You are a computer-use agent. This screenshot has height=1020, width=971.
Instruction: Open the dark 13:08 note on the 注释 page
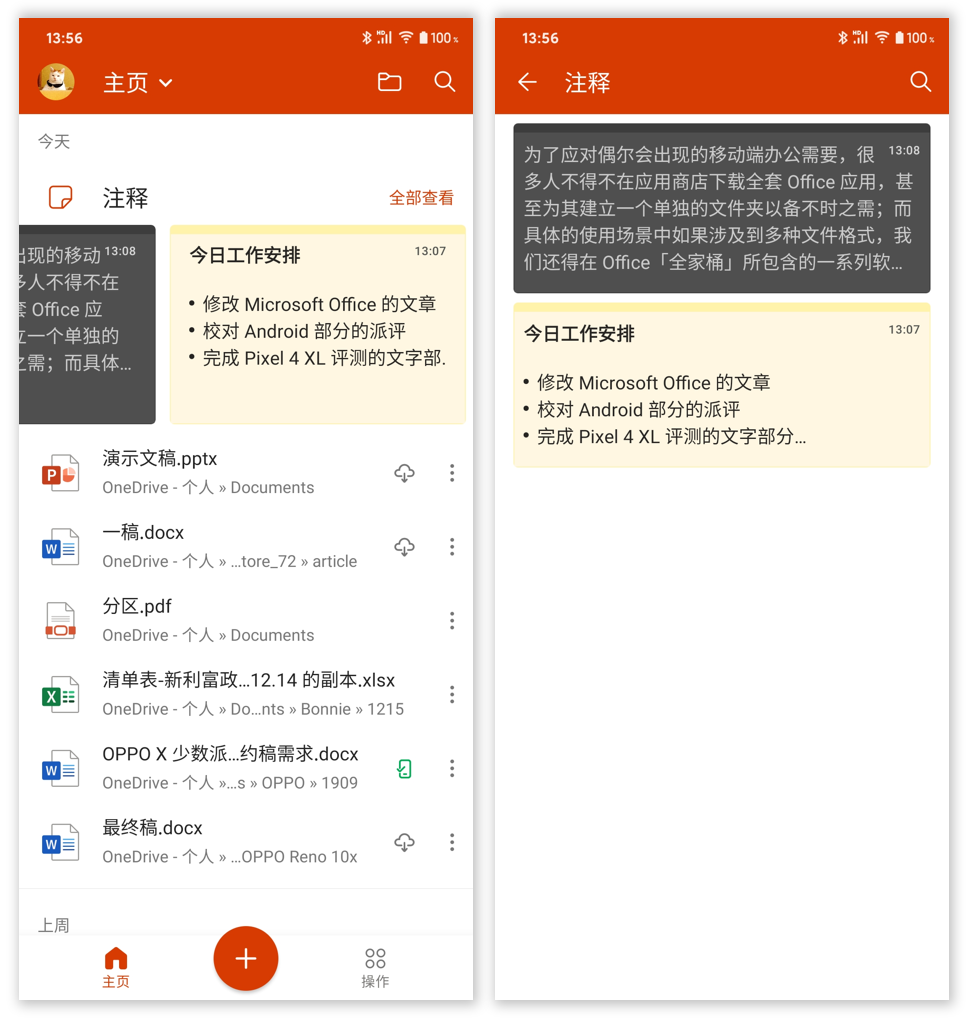click(721, 209)
